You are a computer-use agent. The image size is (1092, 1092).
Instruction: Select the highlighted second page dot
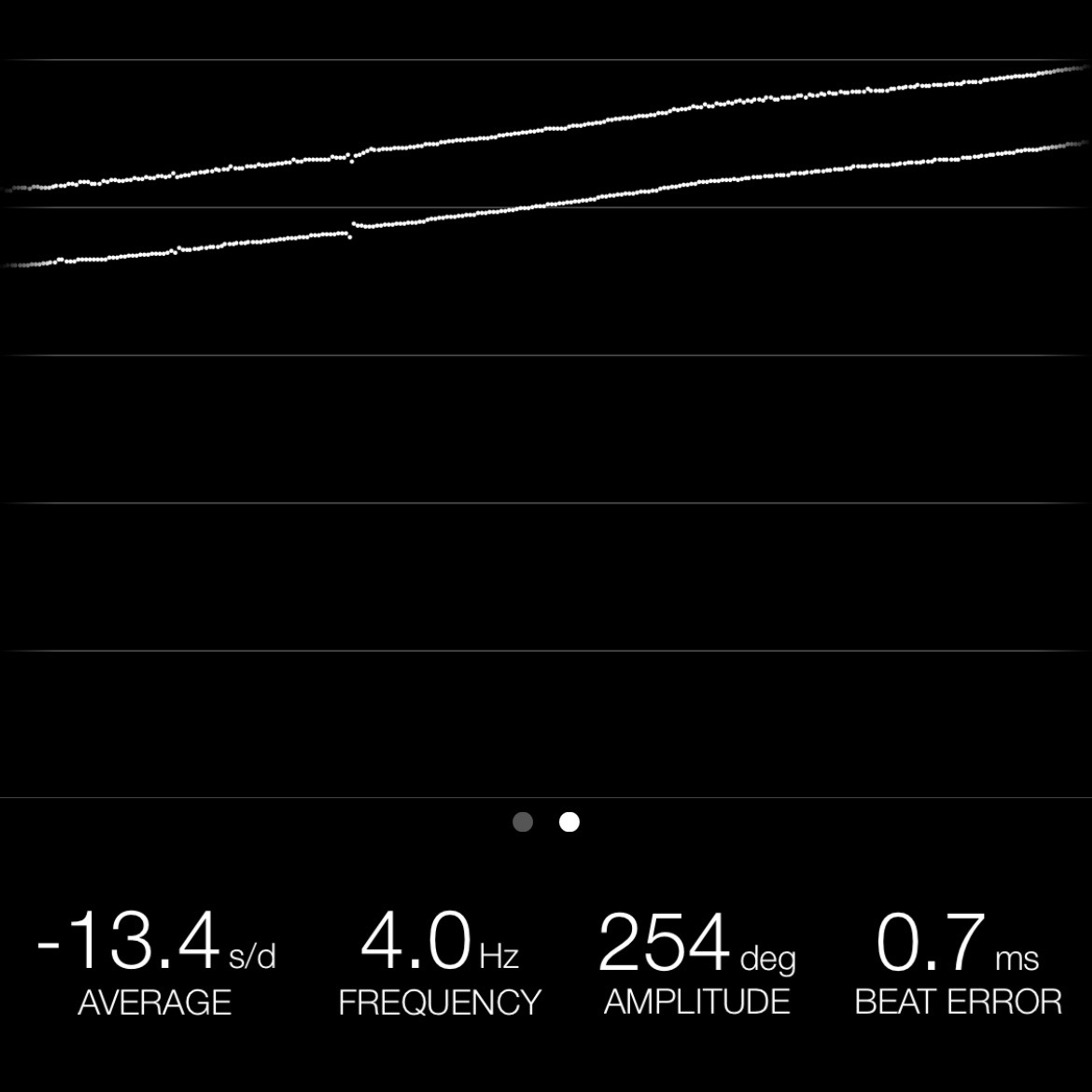(x=569, y=822)
